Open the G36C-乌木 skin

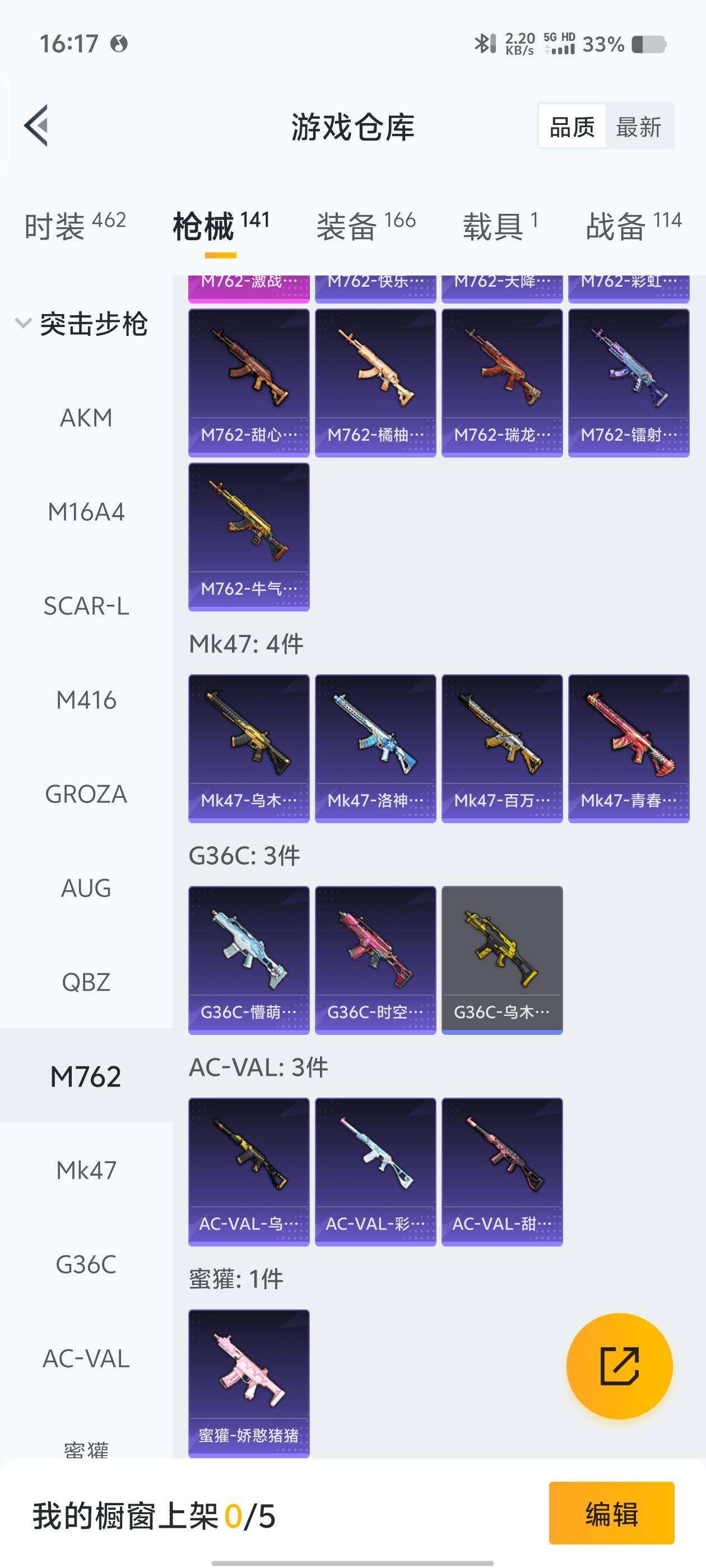502,960
